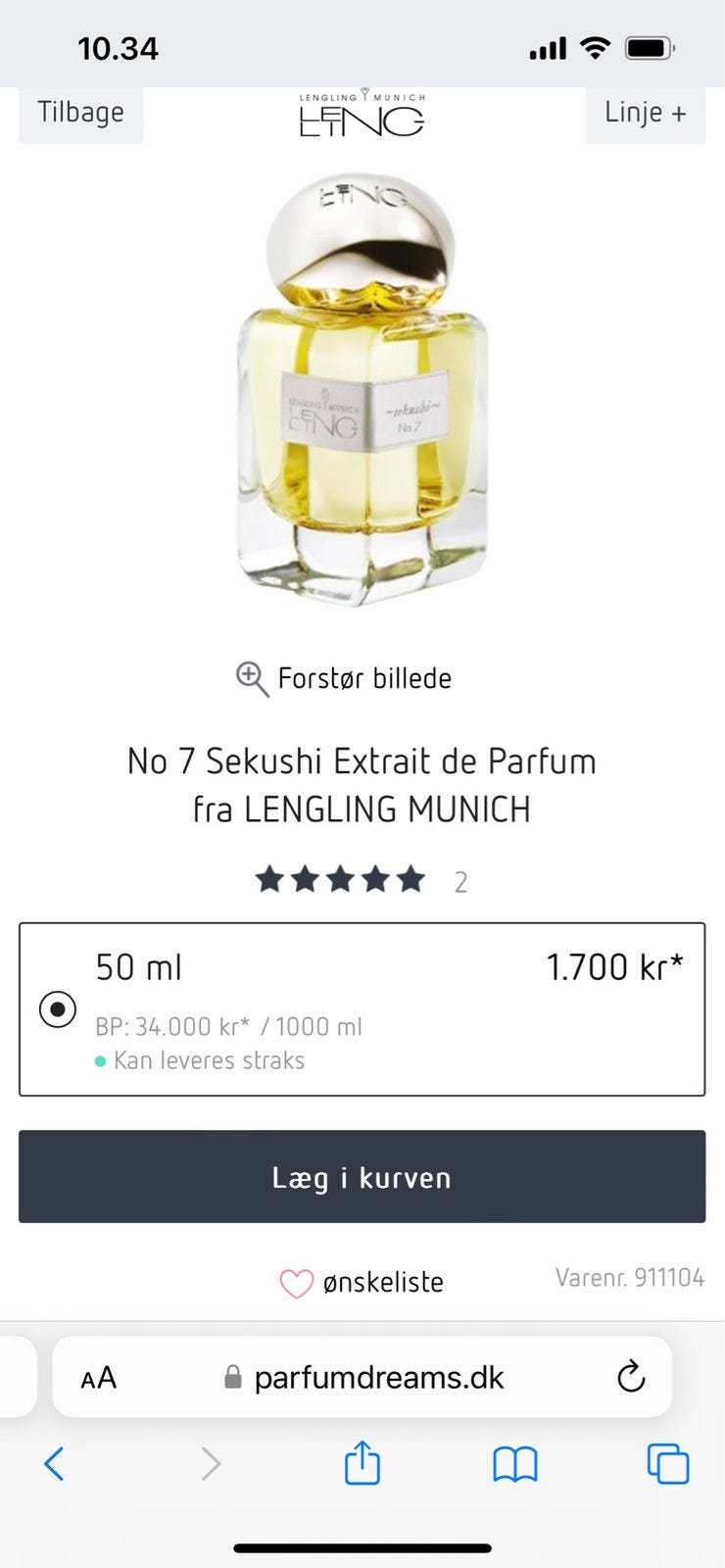
Task: Open the Safari share sheet
Action: [x=362, y=1463]
